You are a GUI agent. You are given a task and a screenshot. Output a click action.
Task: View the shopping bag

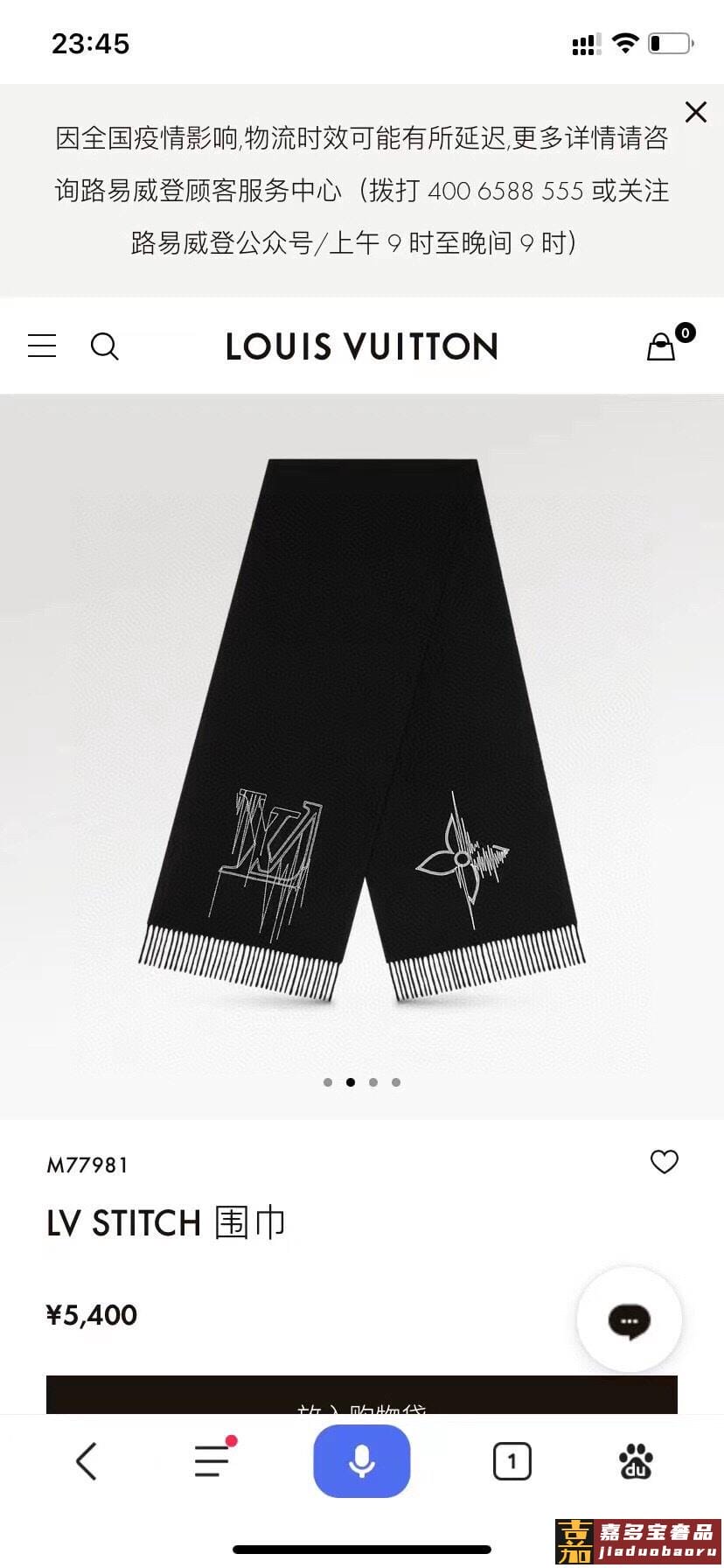662,346
